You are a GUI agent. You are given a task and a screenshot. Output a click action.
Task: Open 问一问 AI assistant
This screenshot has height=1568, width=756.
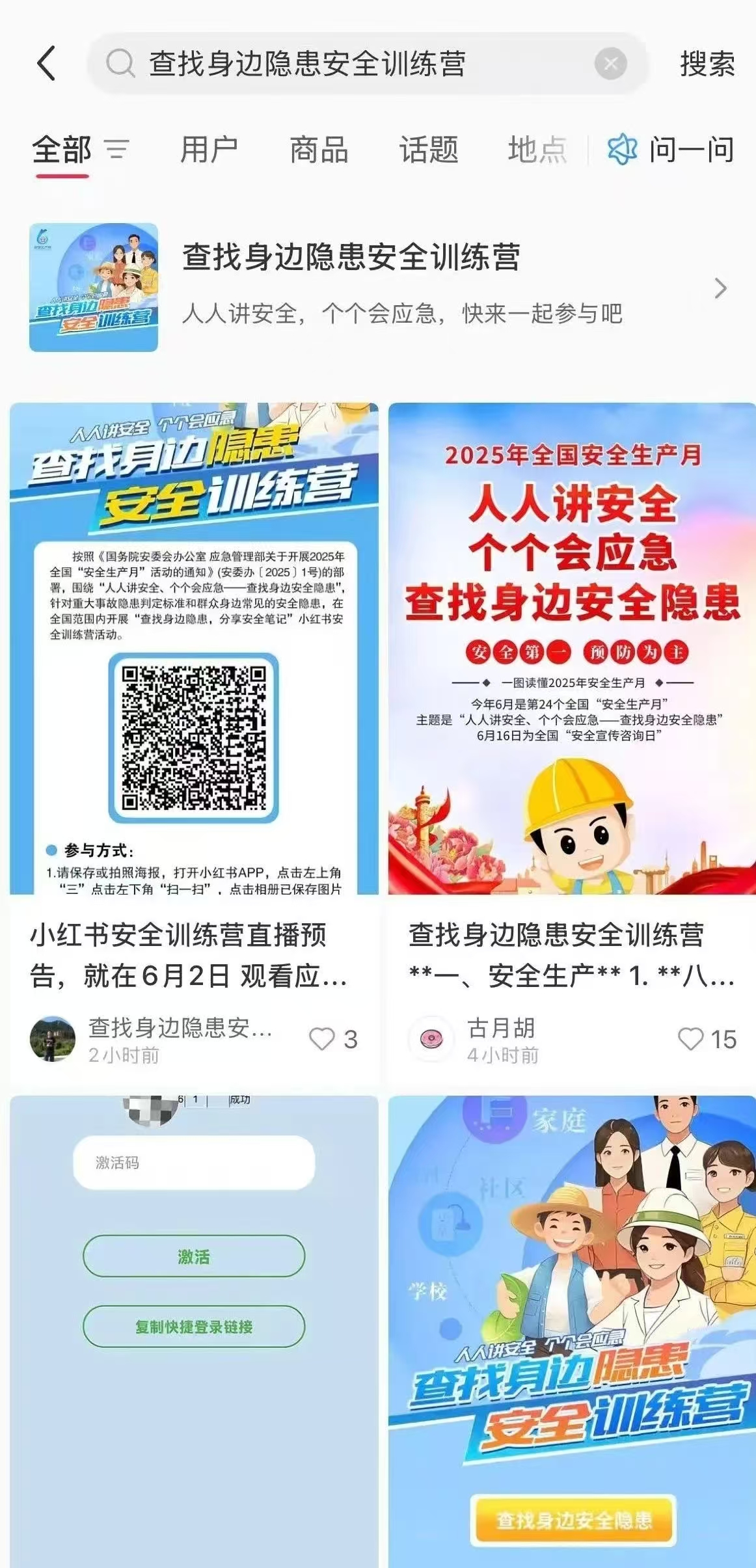pos(671,150)
